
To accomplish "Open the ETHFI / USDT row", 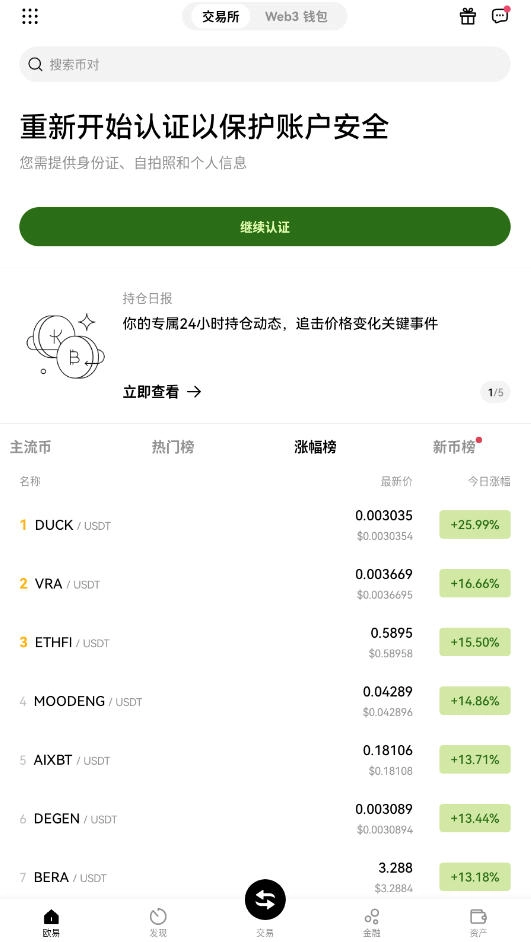I will [x=265, y=642].
